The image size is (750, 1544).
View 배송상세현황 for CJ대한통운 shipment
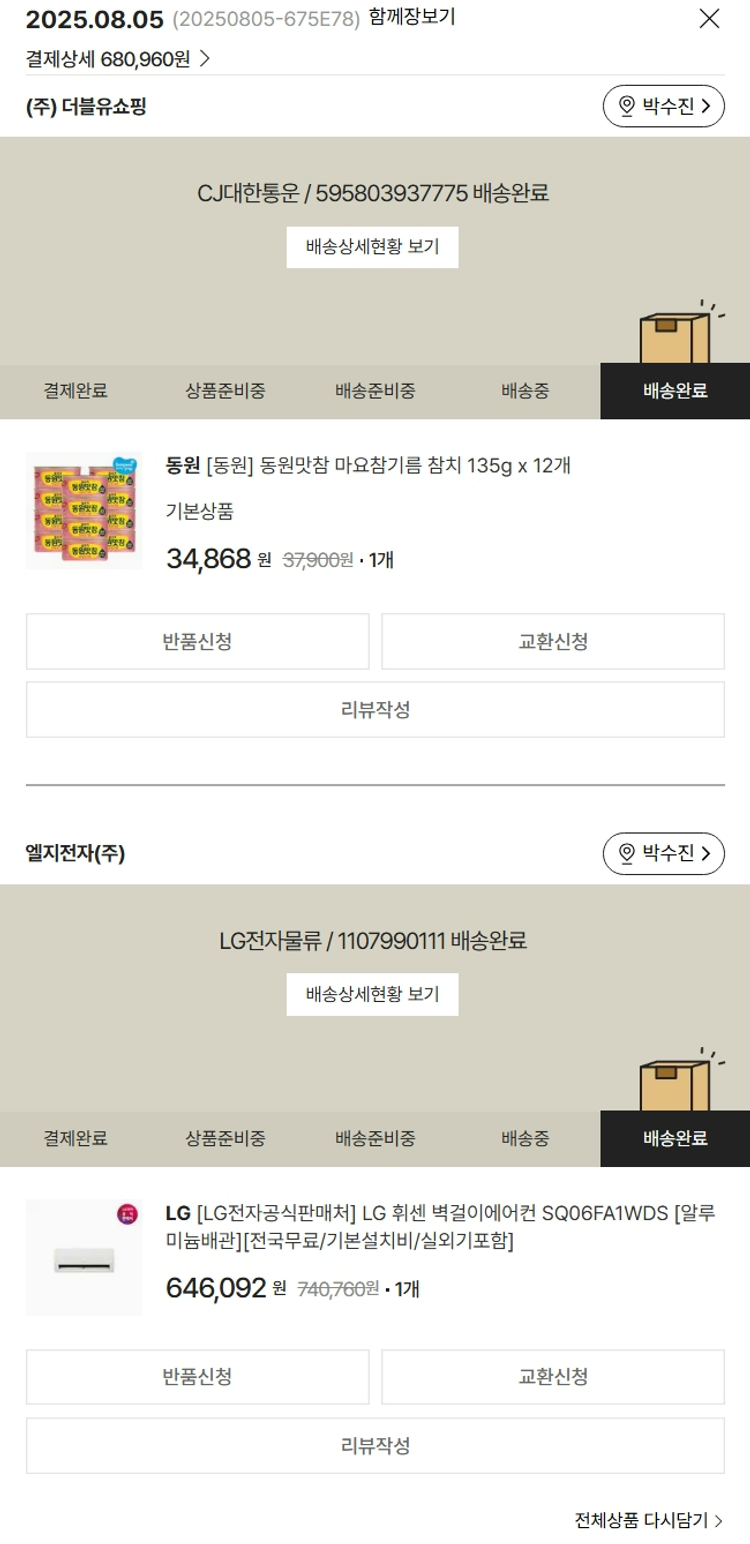click(x=372, y=247)
